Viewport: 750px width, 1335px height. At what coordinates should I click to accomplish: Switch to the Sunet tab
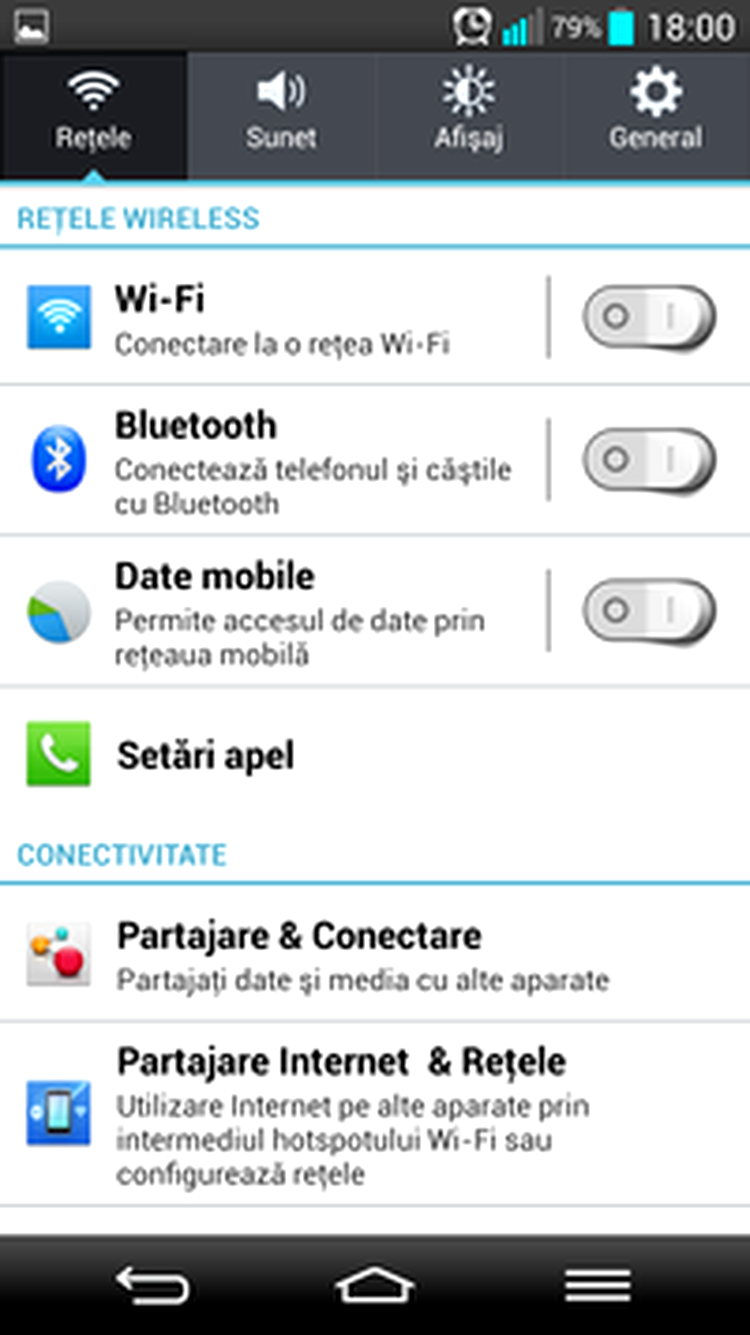click(281, 115)
